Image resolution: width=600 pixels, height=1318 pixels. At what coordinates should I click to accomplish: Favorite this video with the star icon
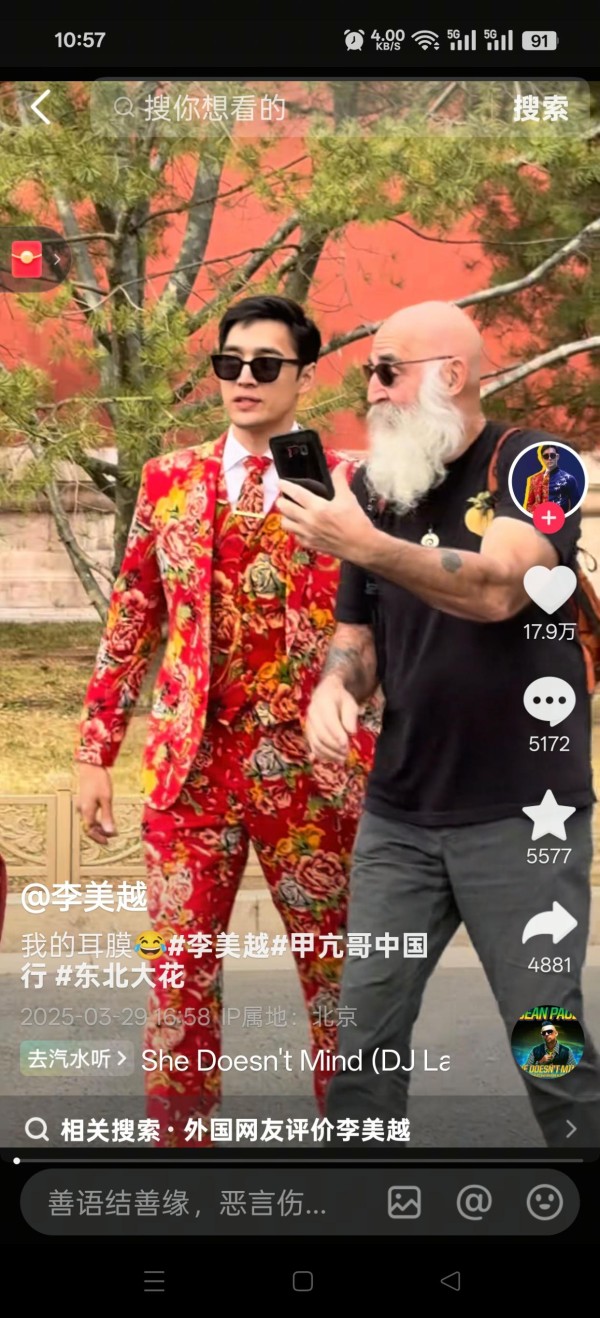(549, 815)
